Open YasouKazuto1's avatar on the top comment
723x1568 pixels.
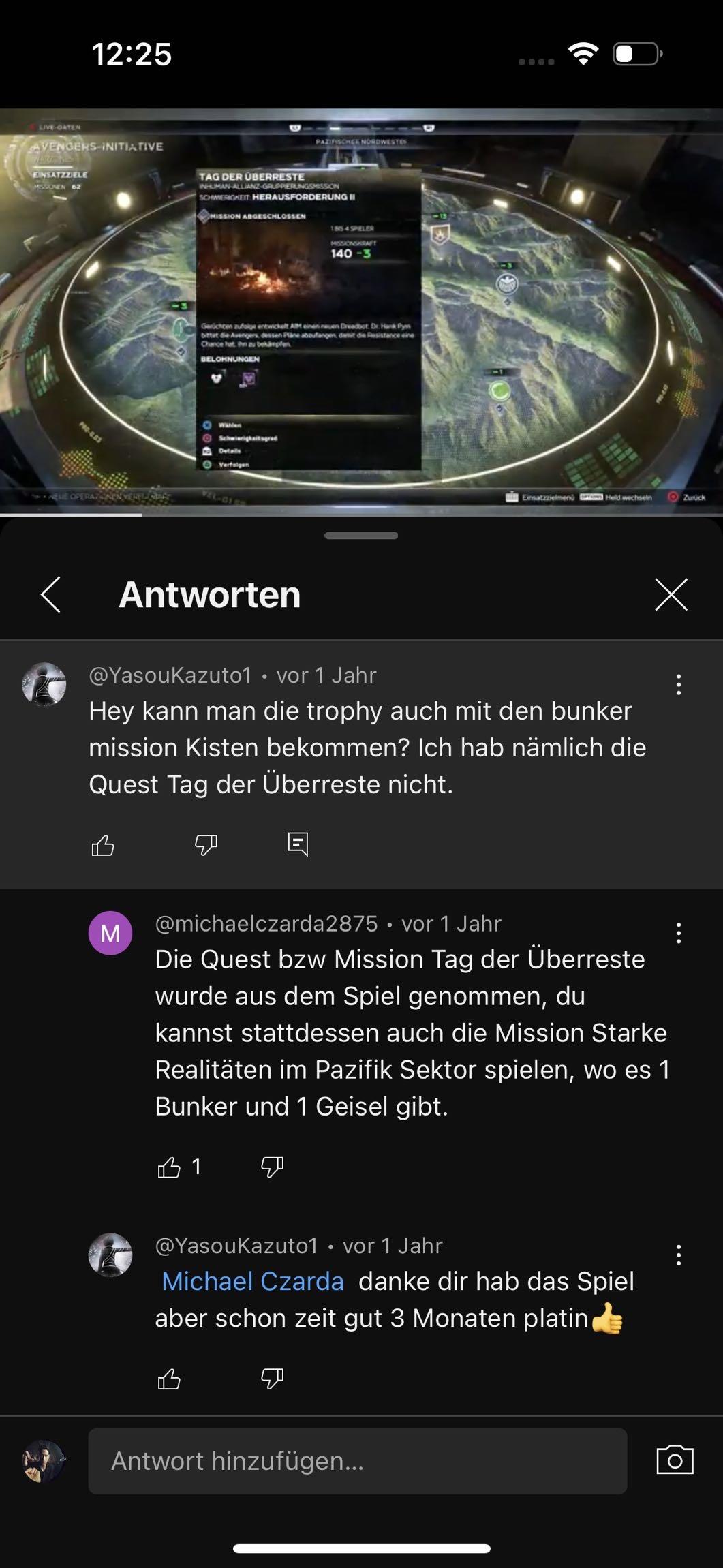(44, 684)
